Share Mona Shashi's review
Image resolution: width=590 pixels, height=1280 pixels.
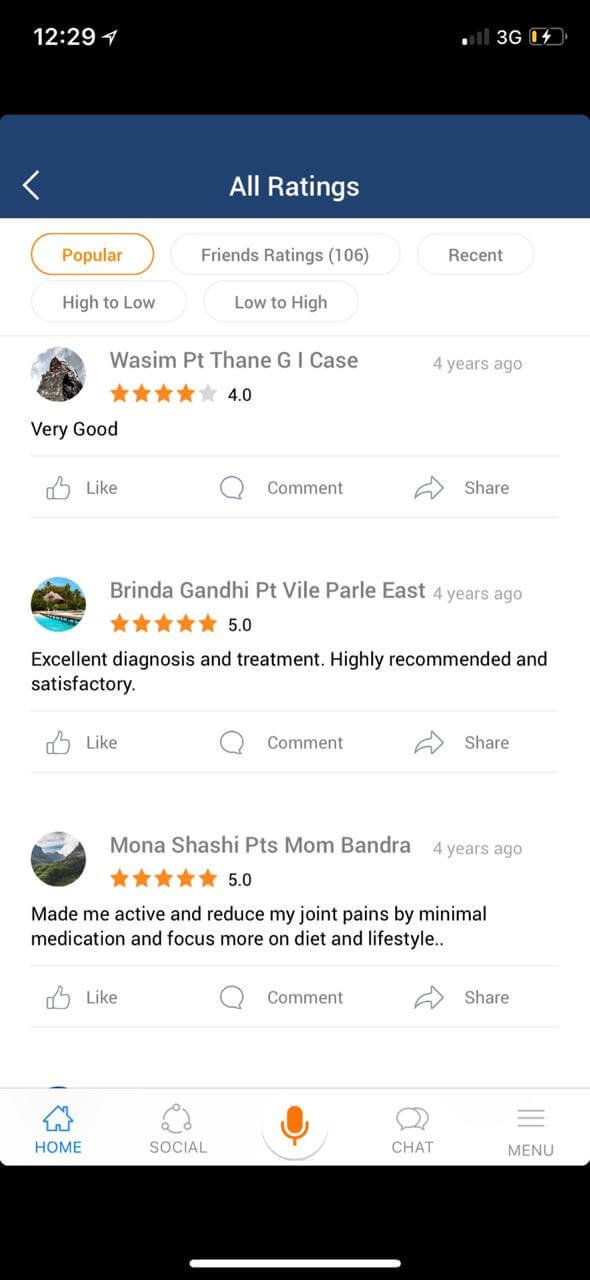pos(461,998)
